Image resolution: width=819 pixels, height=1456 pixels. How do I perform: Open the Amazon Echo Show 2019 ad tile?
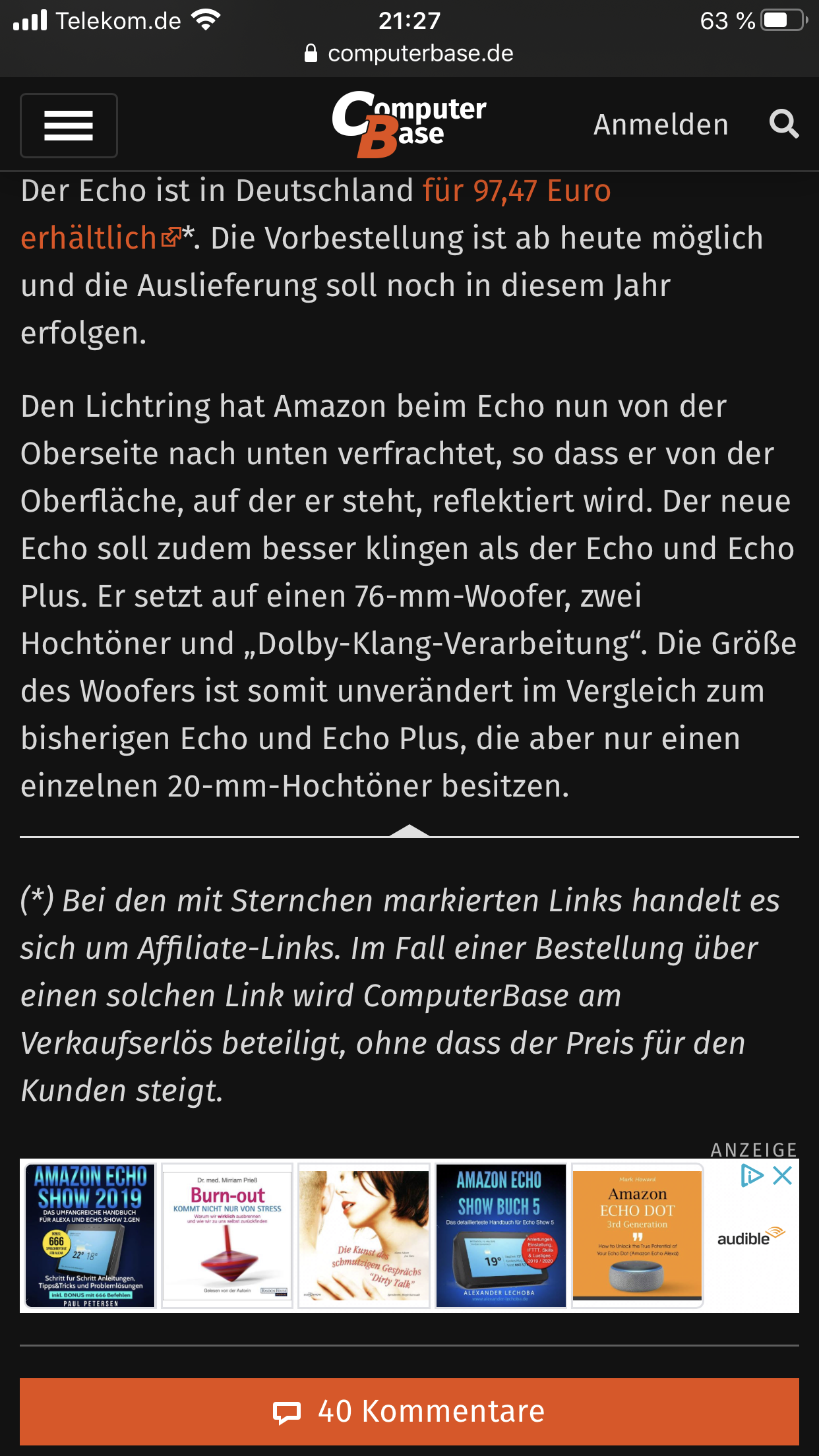[90, 1235]
